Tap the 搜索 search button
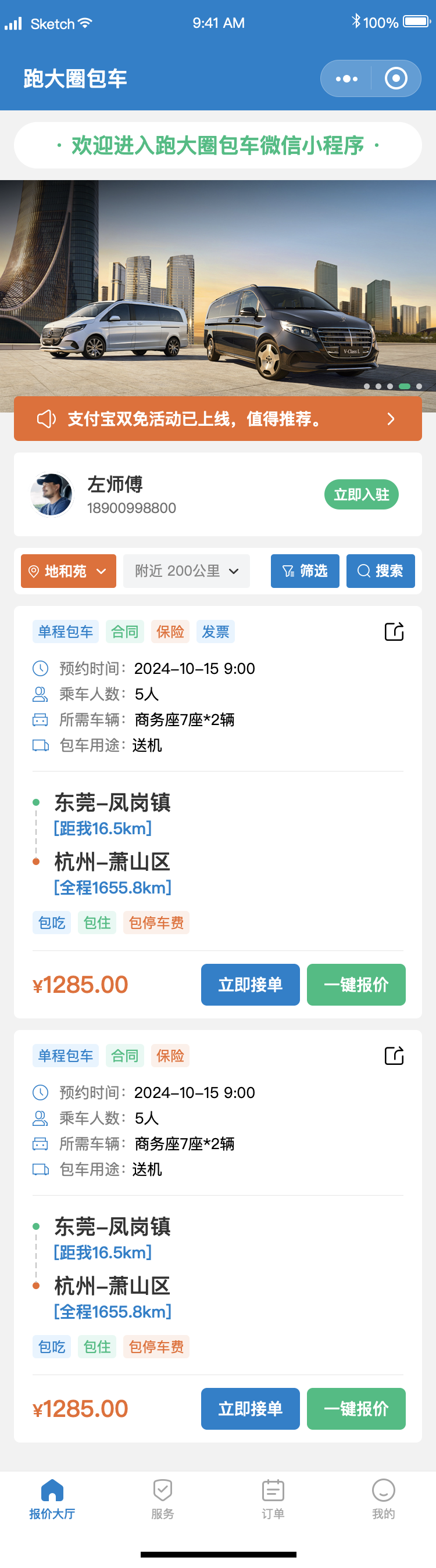The width and height of the screenshot is (436, 1568). point(380,571)
